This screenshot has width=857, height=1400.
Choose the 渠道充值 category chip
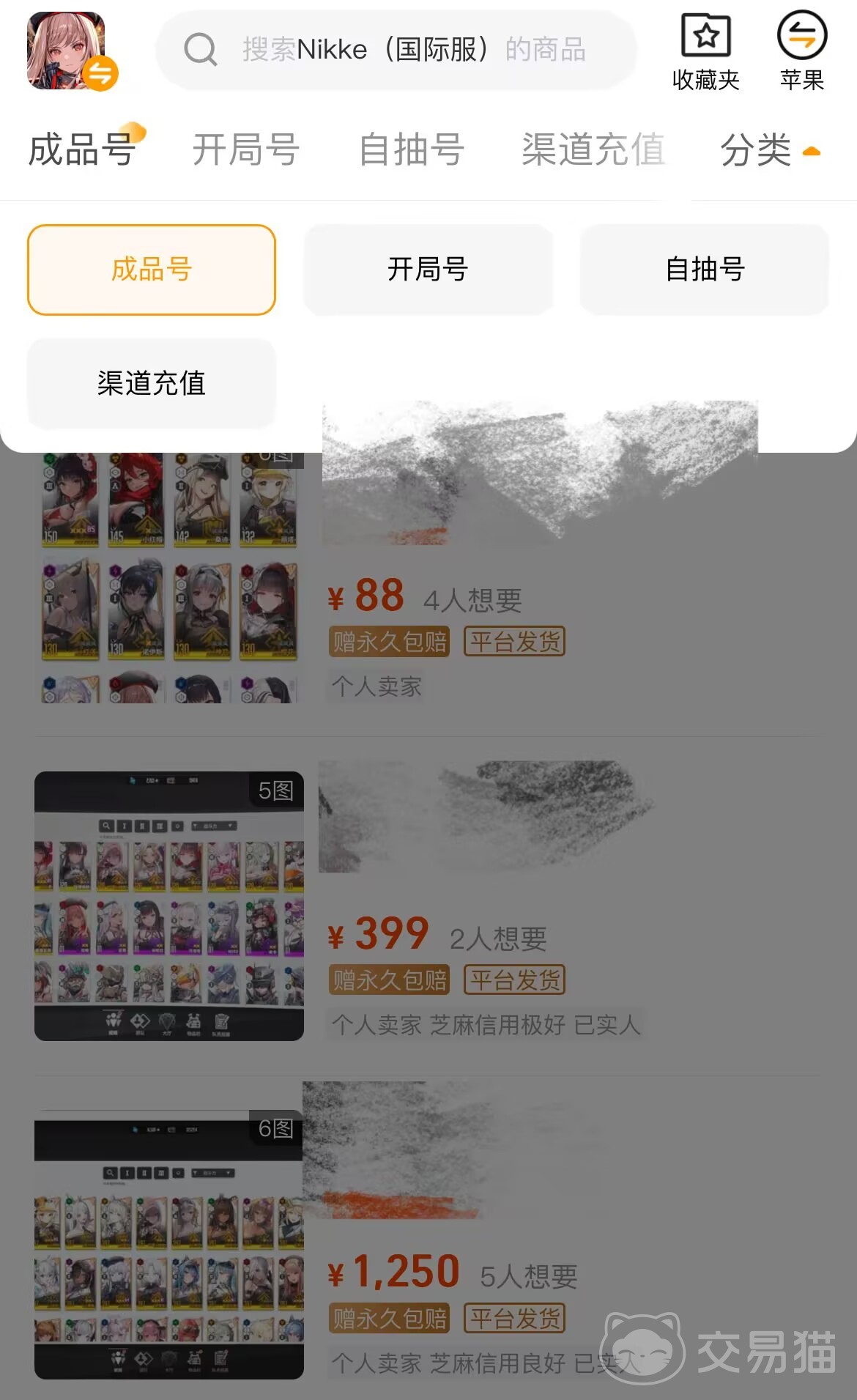152,383
